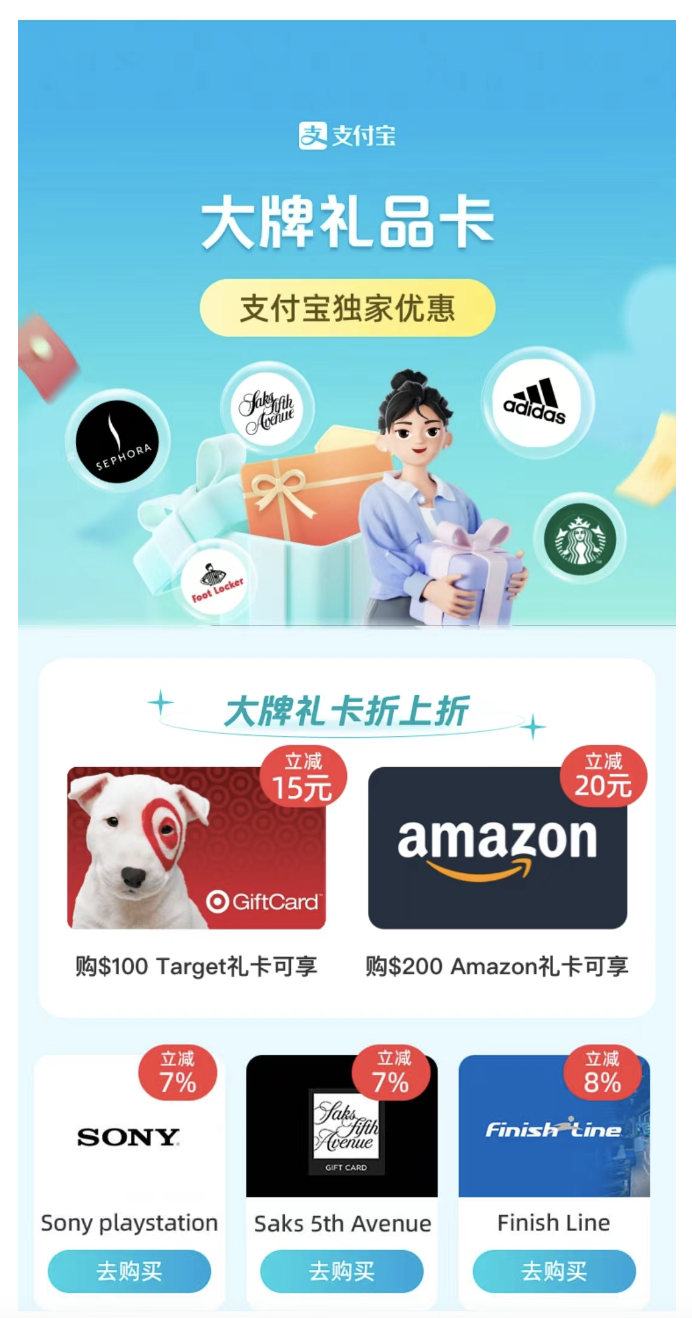Open the Saks 5th Avenue gift card tile
This screenshot has height=1318, width=692.
342,1130
